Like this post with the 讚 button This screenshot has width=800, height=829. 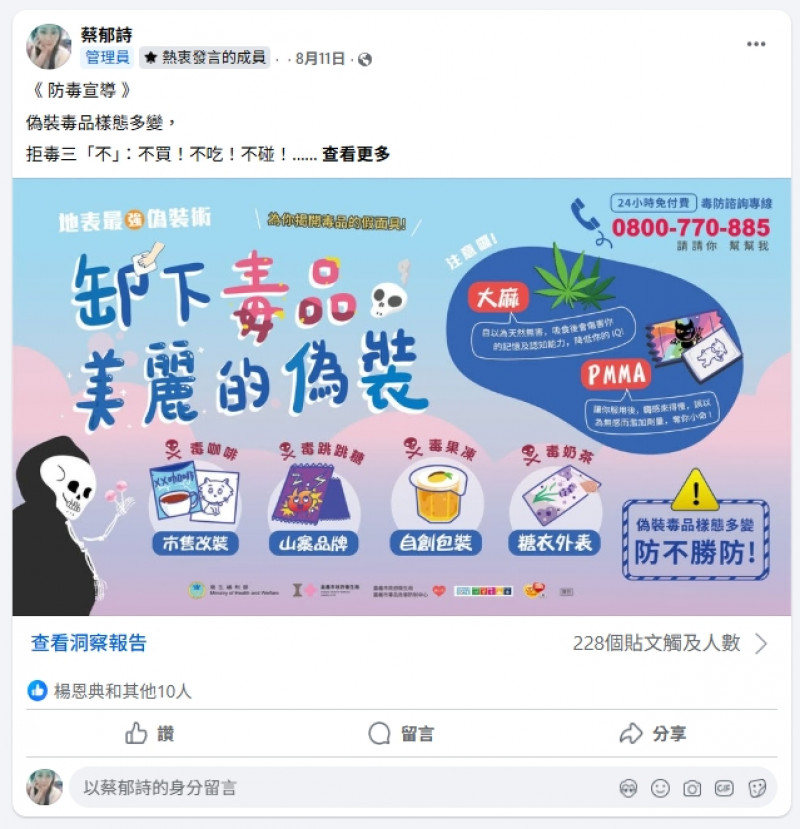149,734
